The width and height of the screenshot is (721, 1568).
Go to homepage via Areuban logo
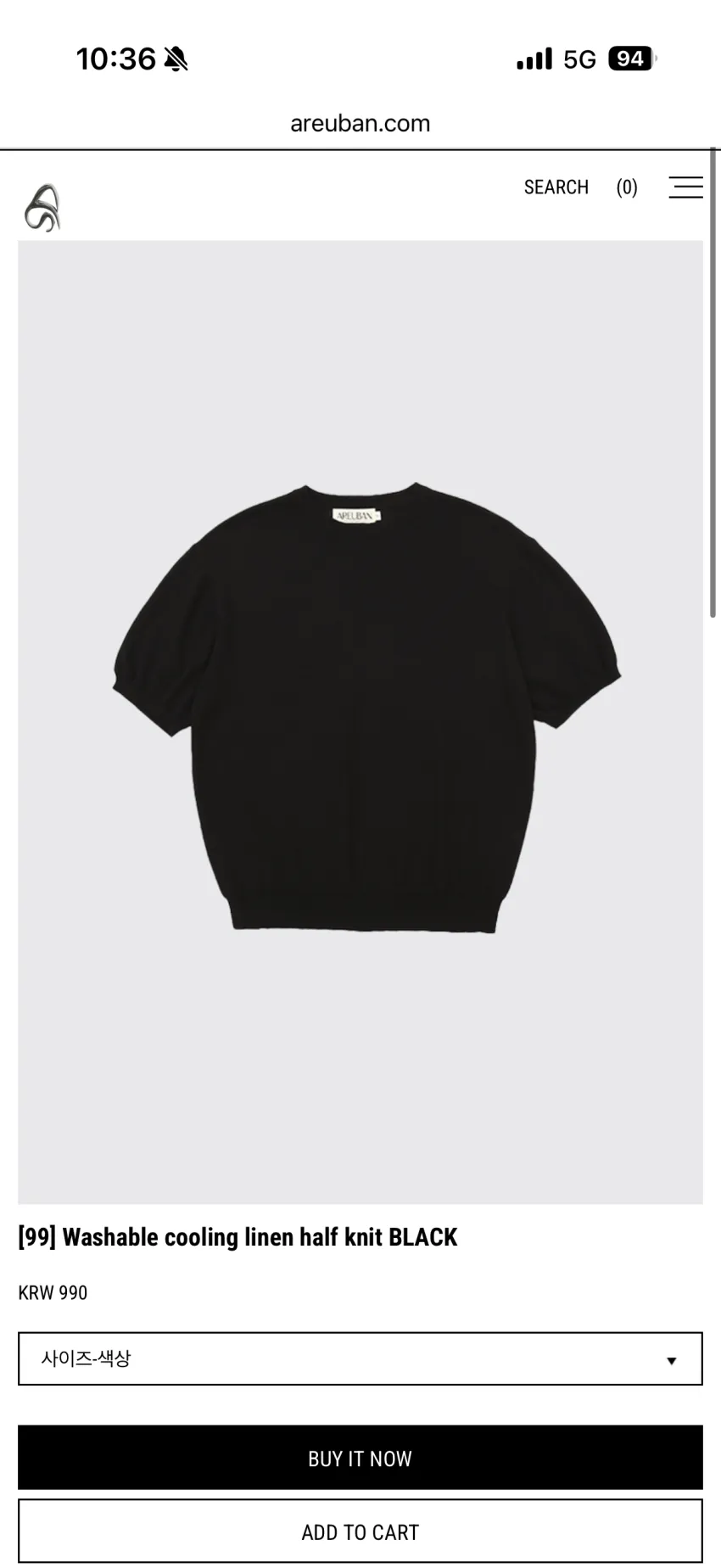click(42, 208)
